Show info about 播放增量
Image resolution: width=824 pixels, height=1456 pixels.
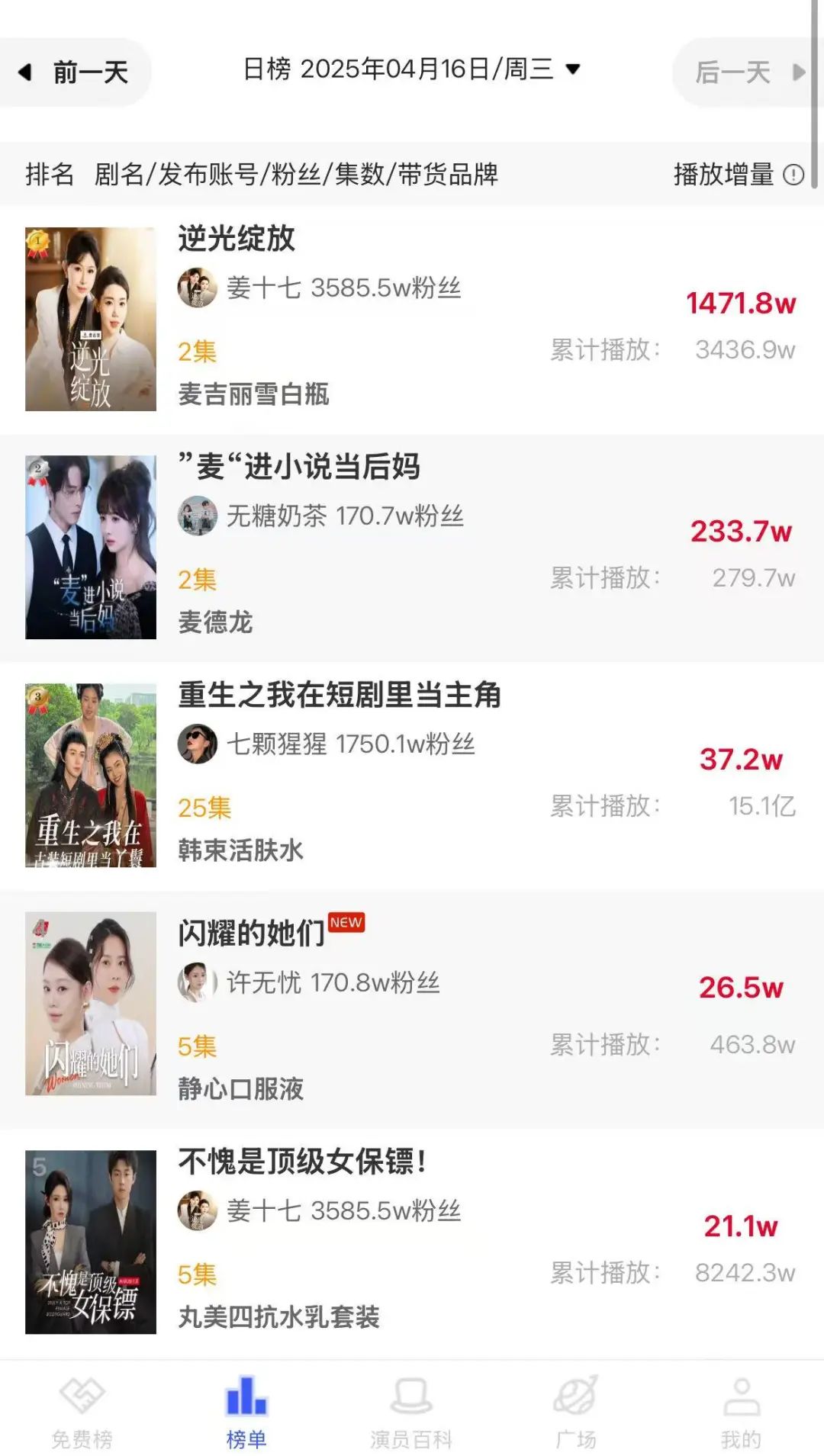click(793, 175)
